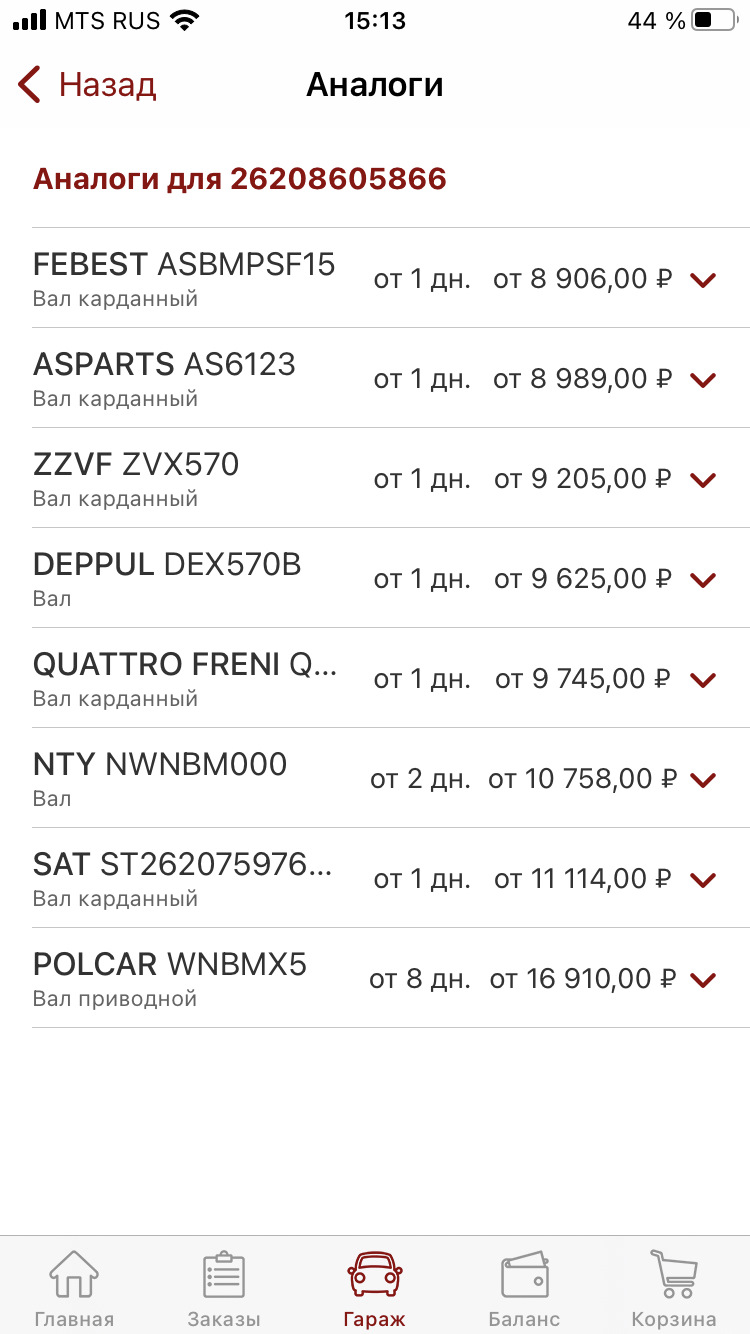Expand the FEBEST ASBMPSF15 offers
The image size is (750, 1334).
click(x=704, y=280)
